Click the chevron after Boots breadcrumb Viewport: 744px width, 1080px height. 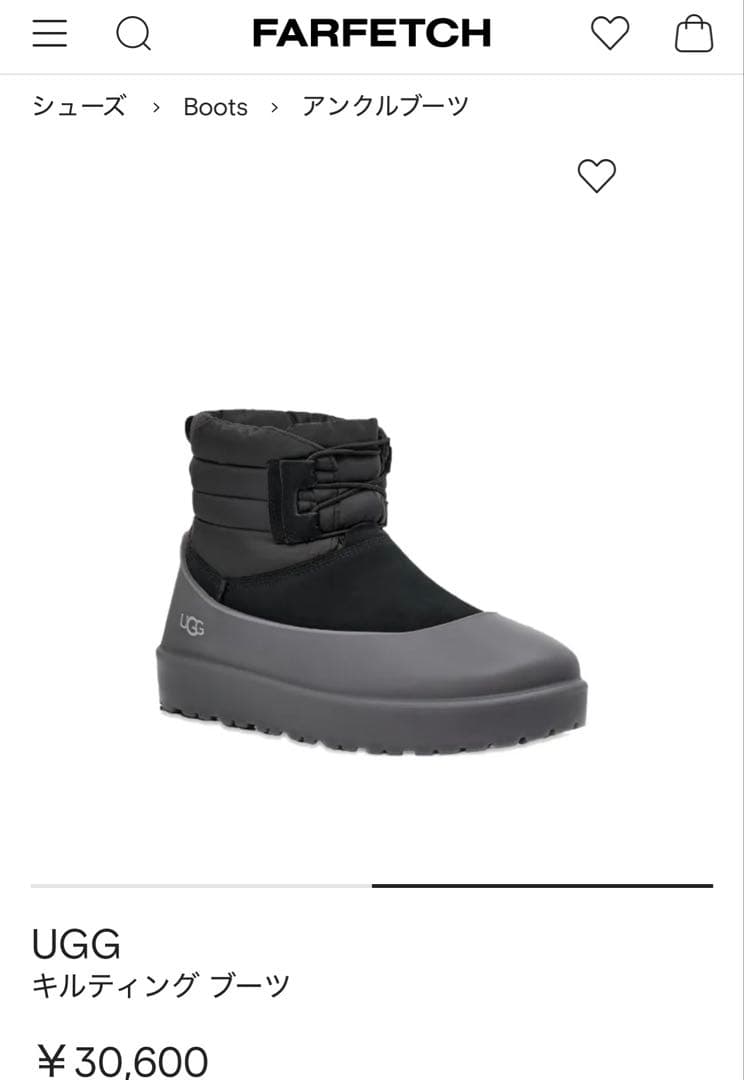click(x=271, y=106)
